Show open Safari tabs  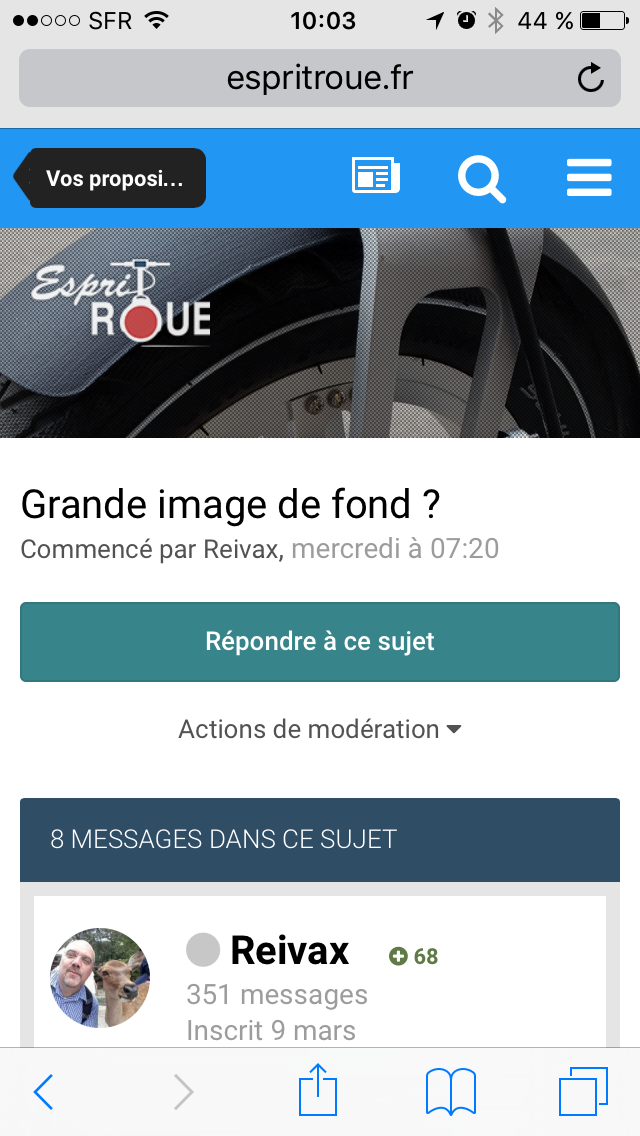583,1092
